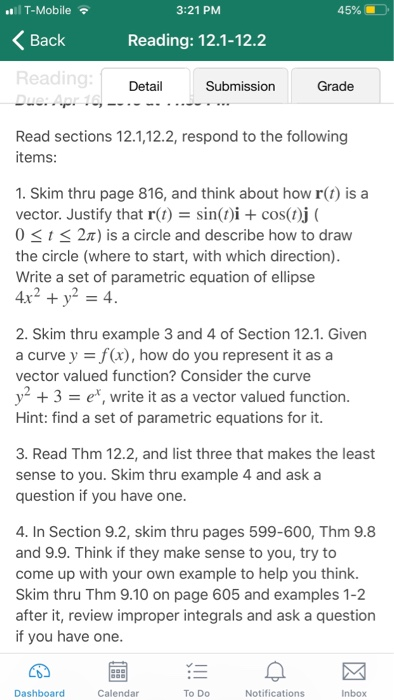
Task: Open the Grade tab
Action: [x=336, y=86]
